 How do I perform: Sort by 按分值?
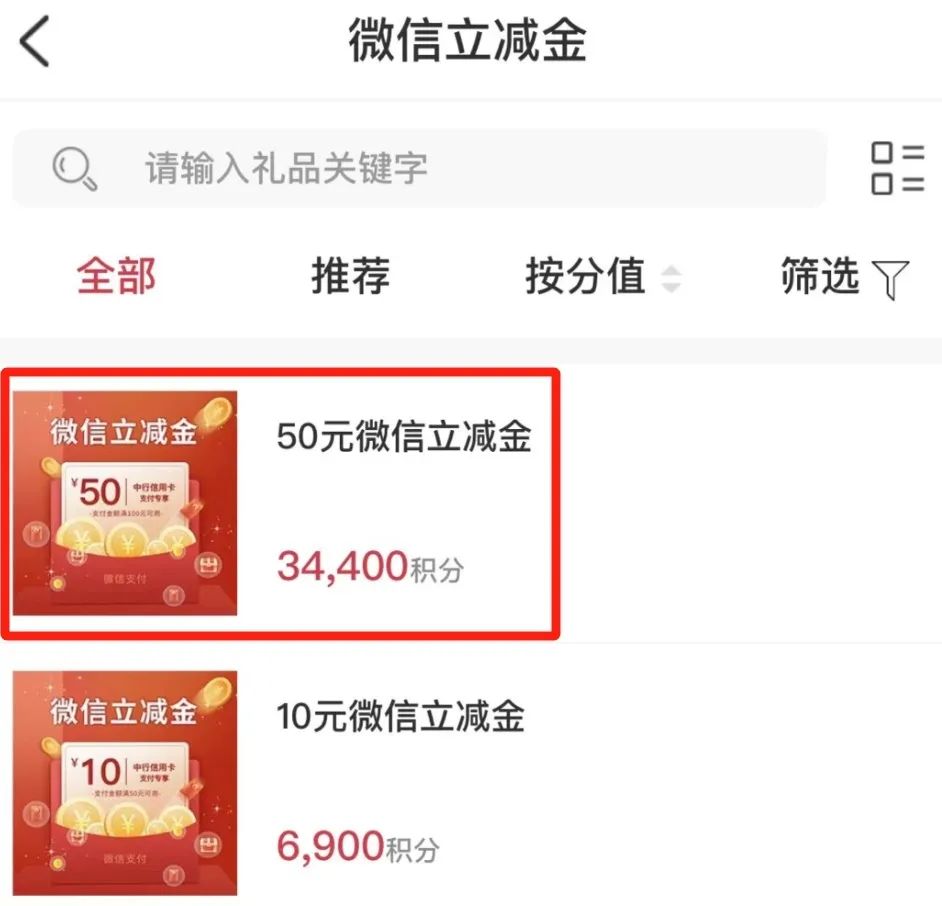pos(600,277)
